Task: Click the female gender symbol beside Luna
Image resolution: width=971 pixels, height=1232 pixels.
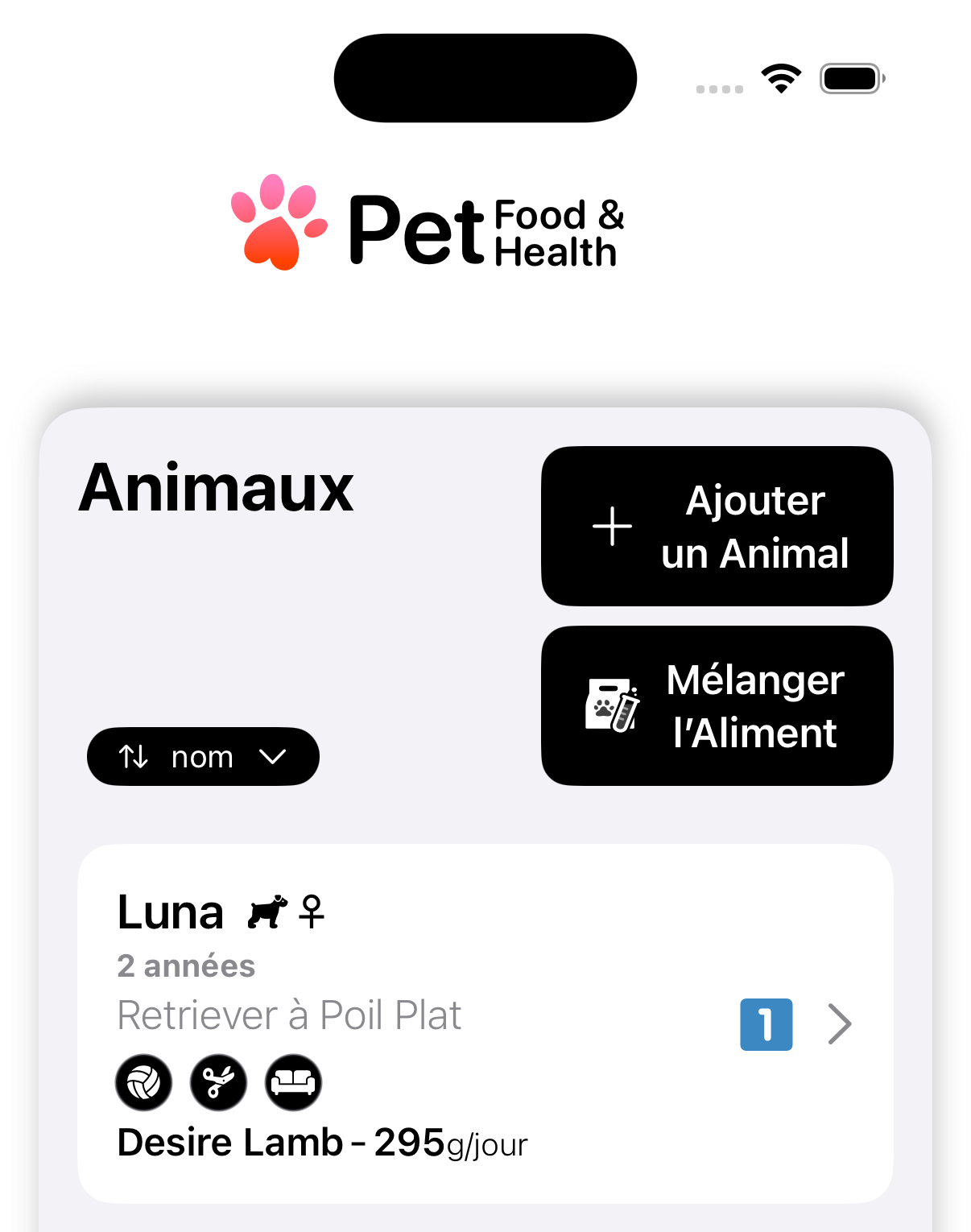Action: [312, 911]
